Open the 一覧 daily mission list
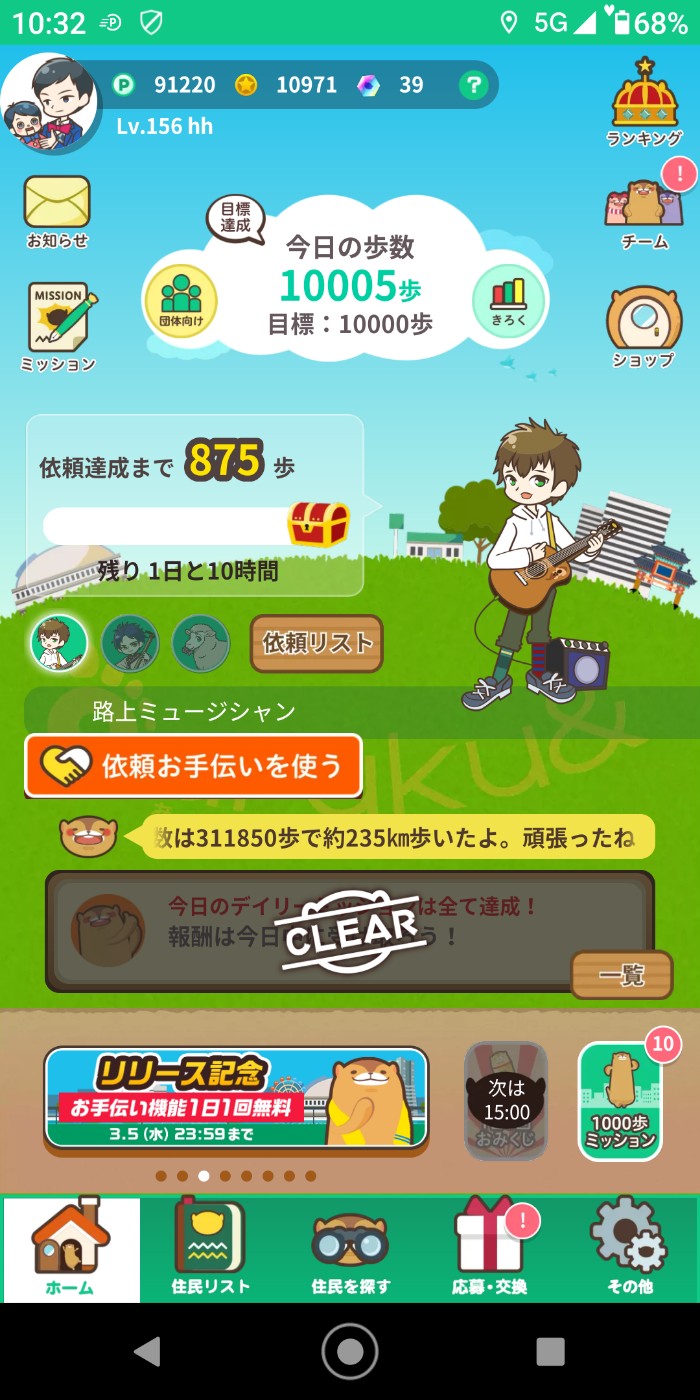This screenshot has height=1400, width=700. pyautogui.click(x=621, y=975)
